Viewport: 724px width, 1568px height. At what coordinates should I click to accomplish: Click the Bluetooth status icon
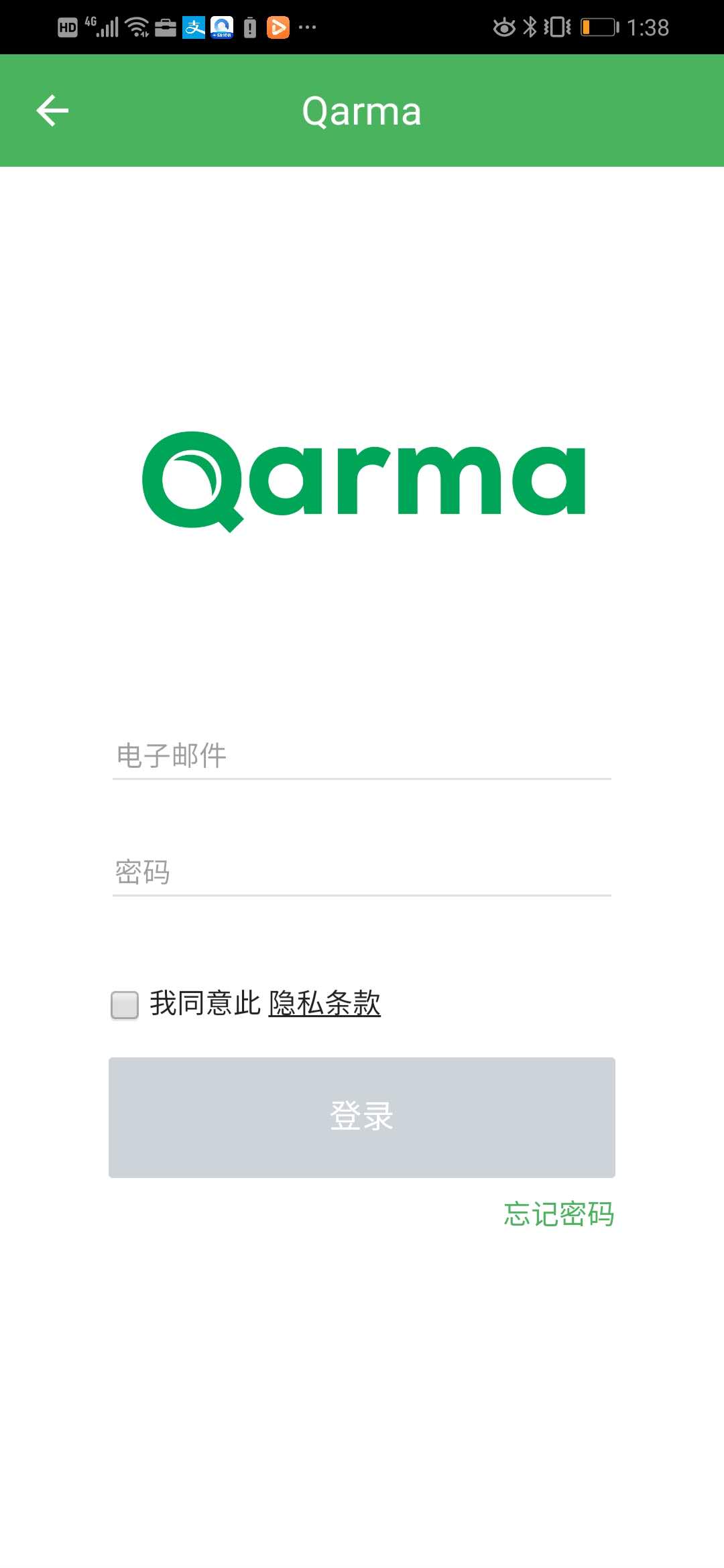tap(530, 25)
